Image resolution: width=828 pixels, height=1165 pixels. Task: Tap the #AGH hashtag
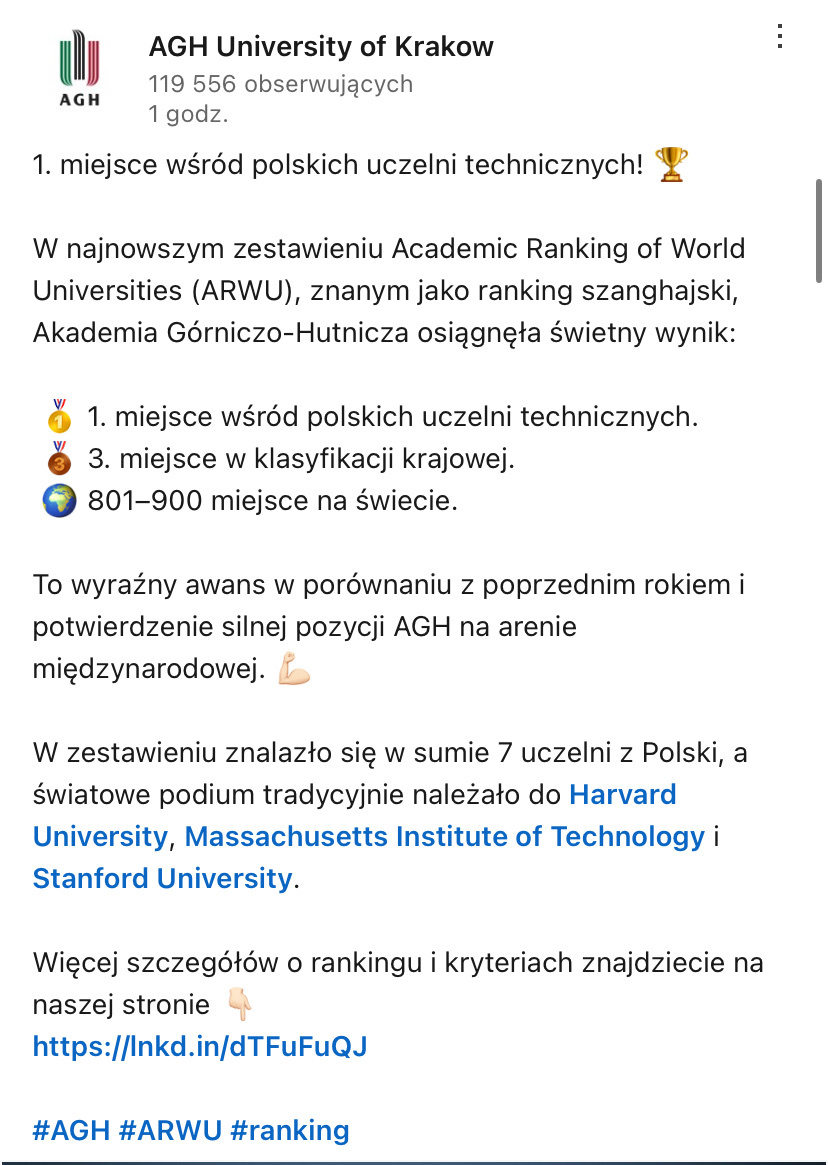point(70,1131)
